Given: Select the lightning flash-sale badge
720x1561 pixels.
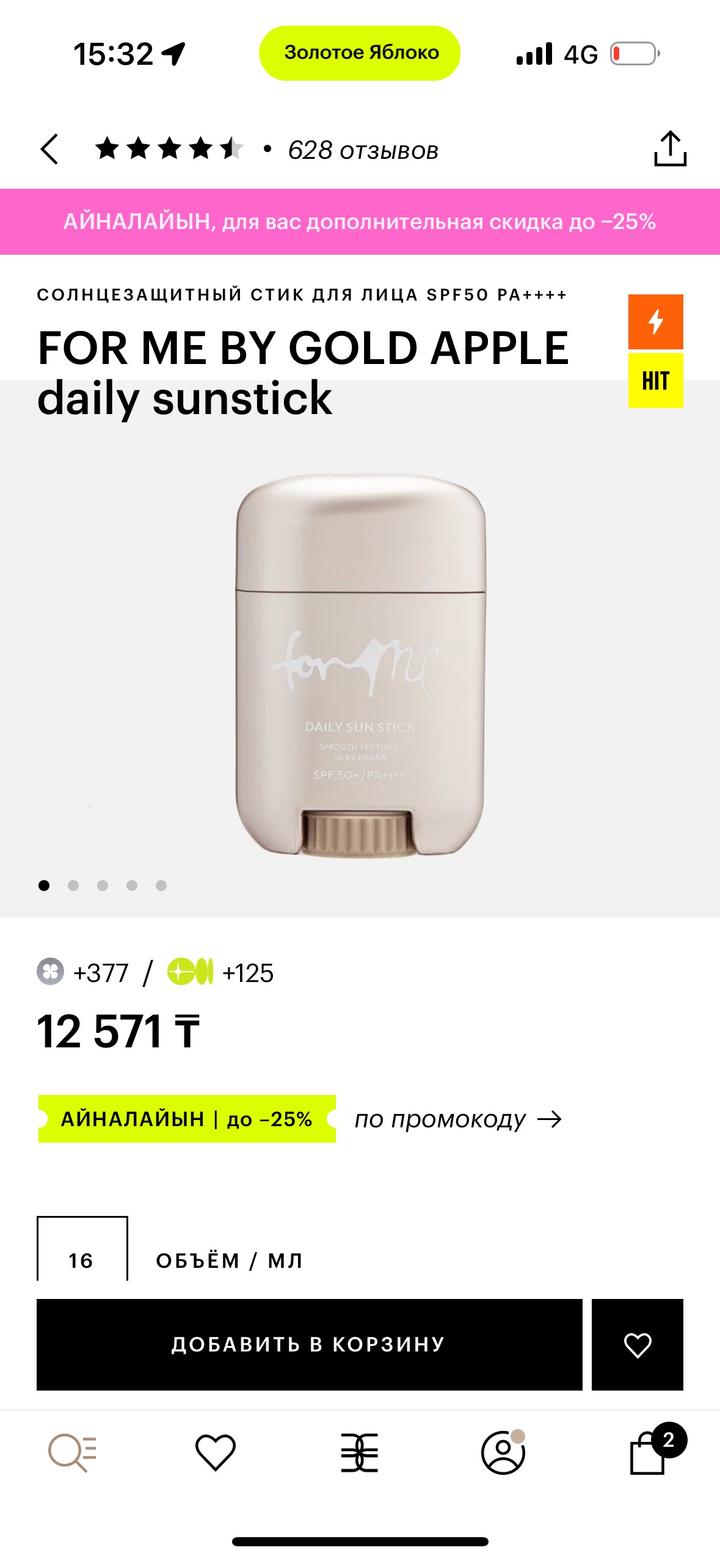Looking at the screenshot, I should (655, 322).
